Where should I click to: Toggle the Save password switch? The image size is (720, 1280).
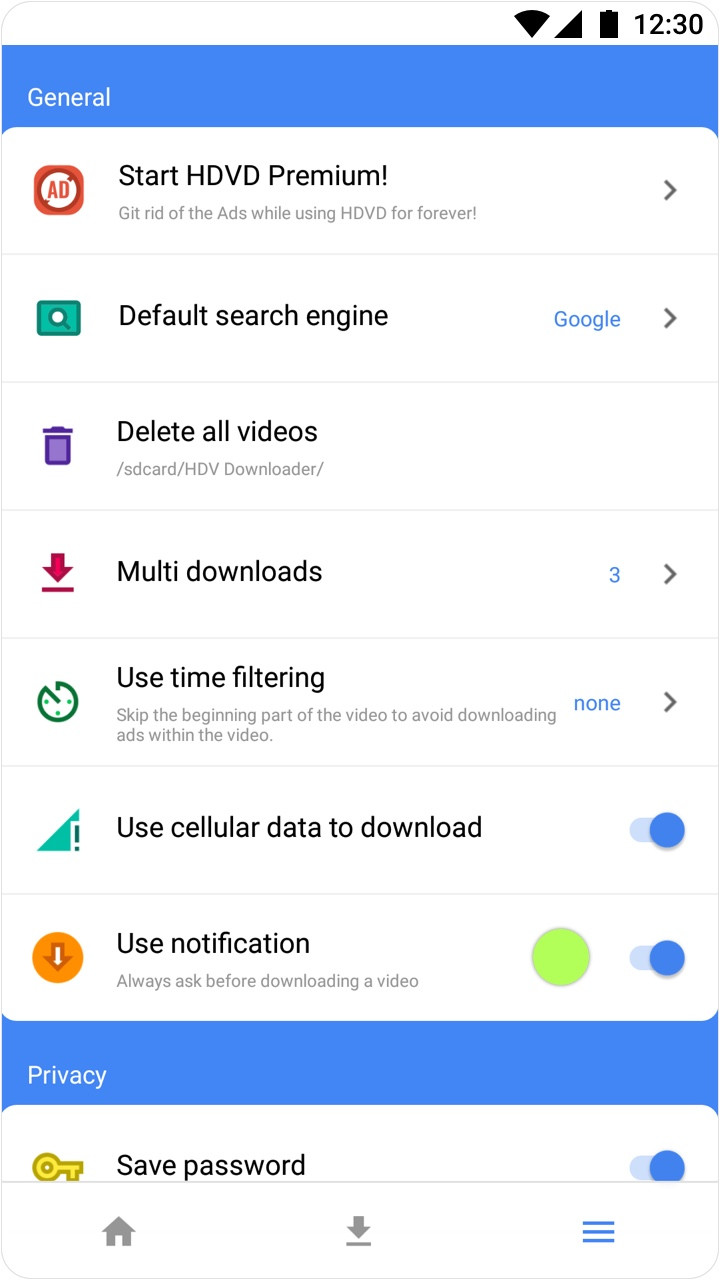click(x=657, y=1166)
